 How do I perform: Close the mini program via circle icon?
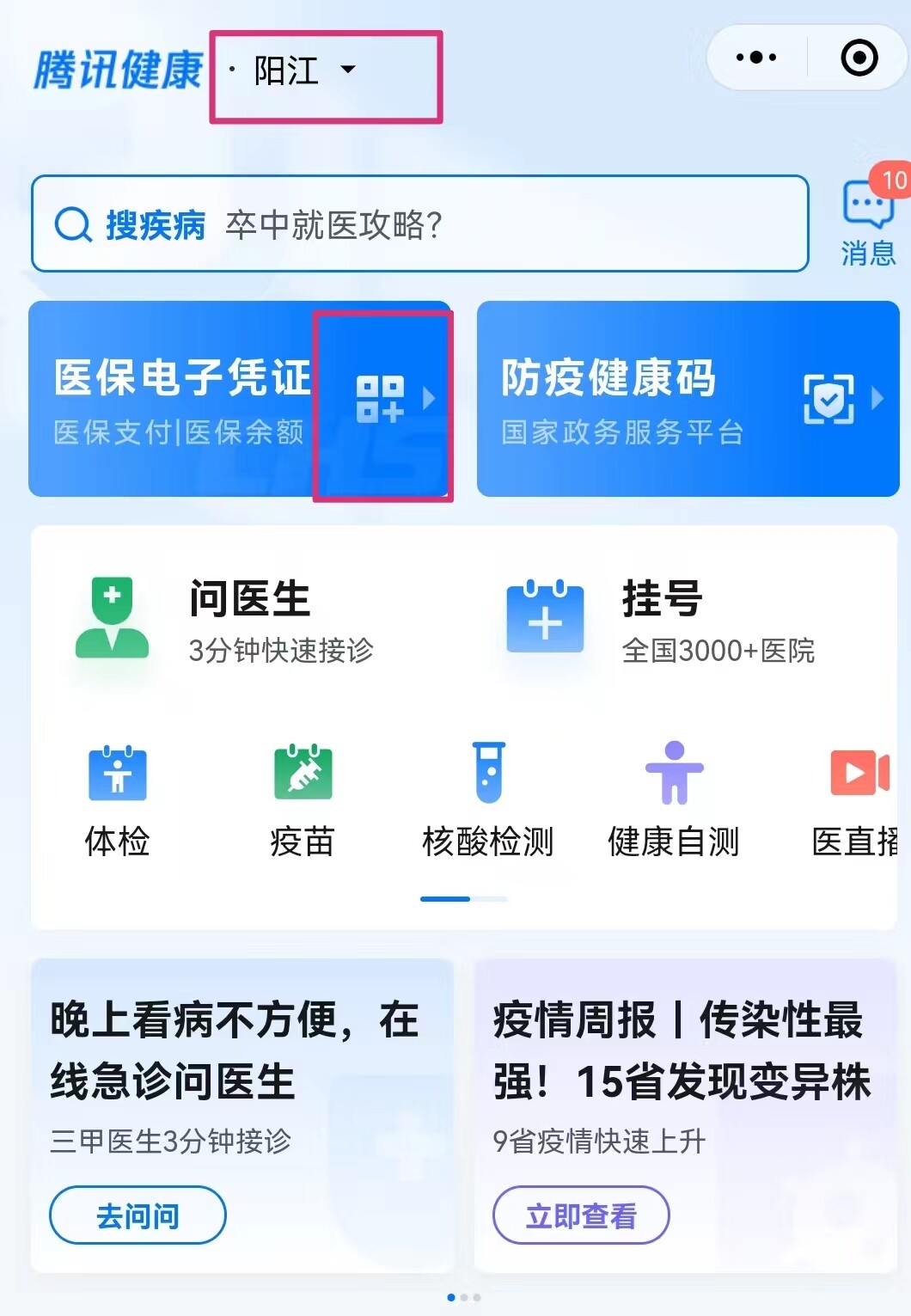click(858, 58)
